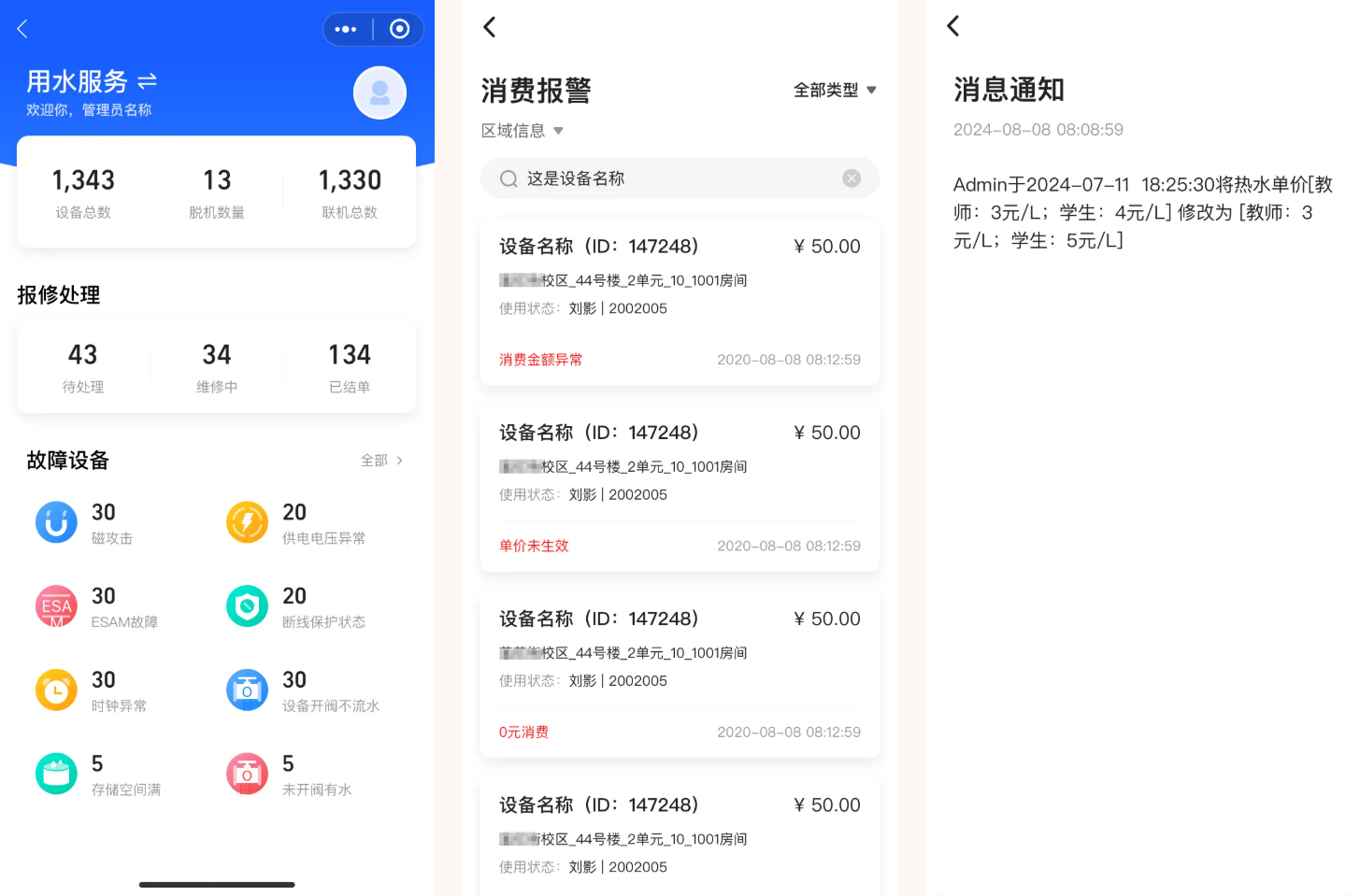Open the mini-program more options menu
Viewport: 1360px width, 896px height.
tap(346, 29)
